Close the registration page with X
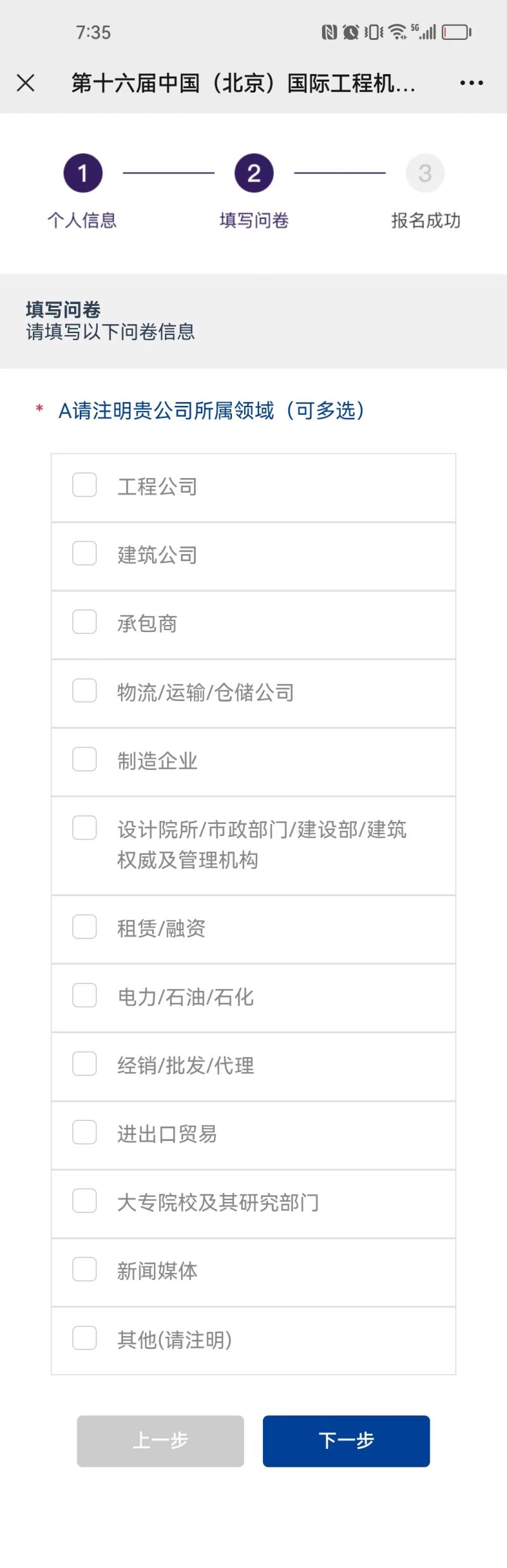This screenshot has width=507, height=1568. [25, 83]
